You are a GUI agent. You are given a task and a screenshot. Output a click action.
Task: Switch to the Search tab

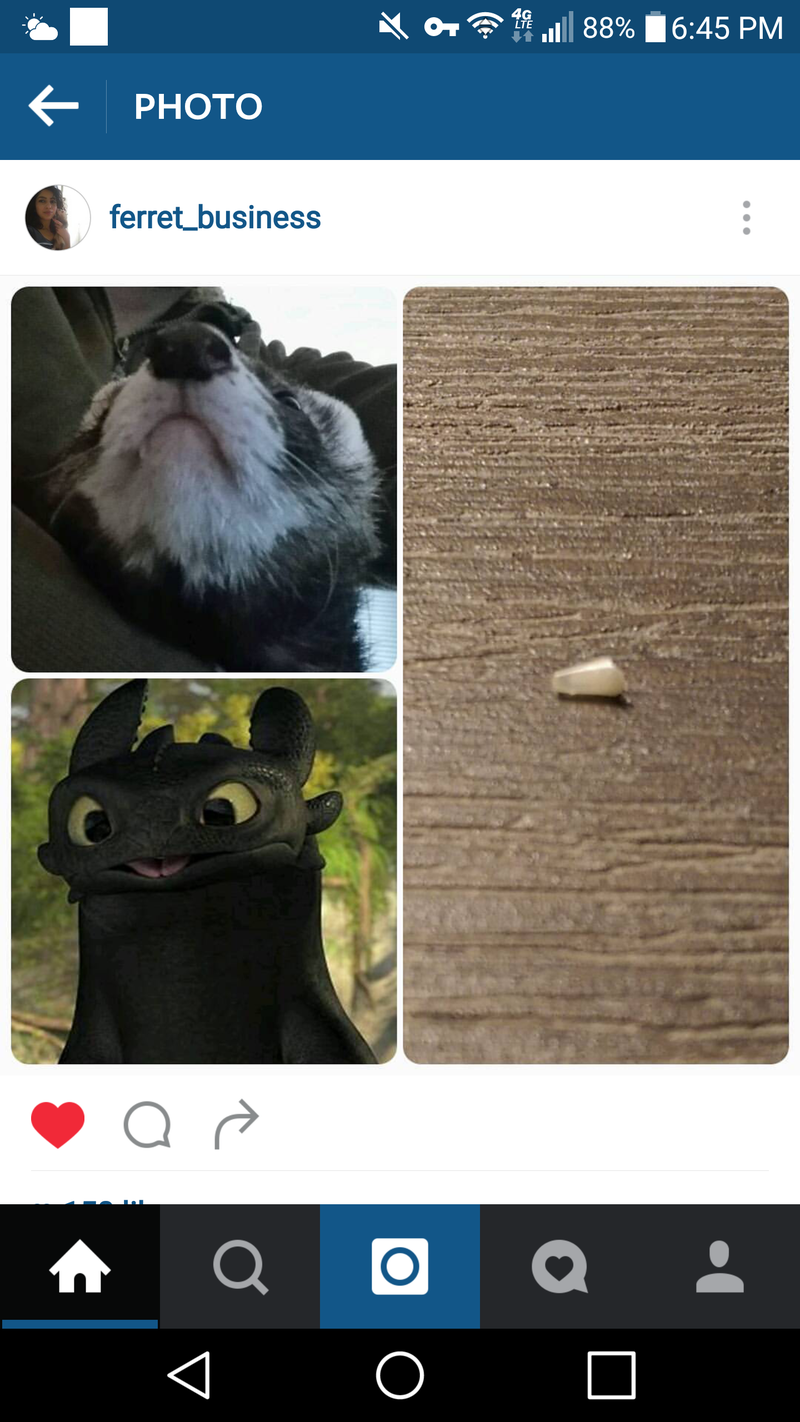click(x=240, y=1267)
